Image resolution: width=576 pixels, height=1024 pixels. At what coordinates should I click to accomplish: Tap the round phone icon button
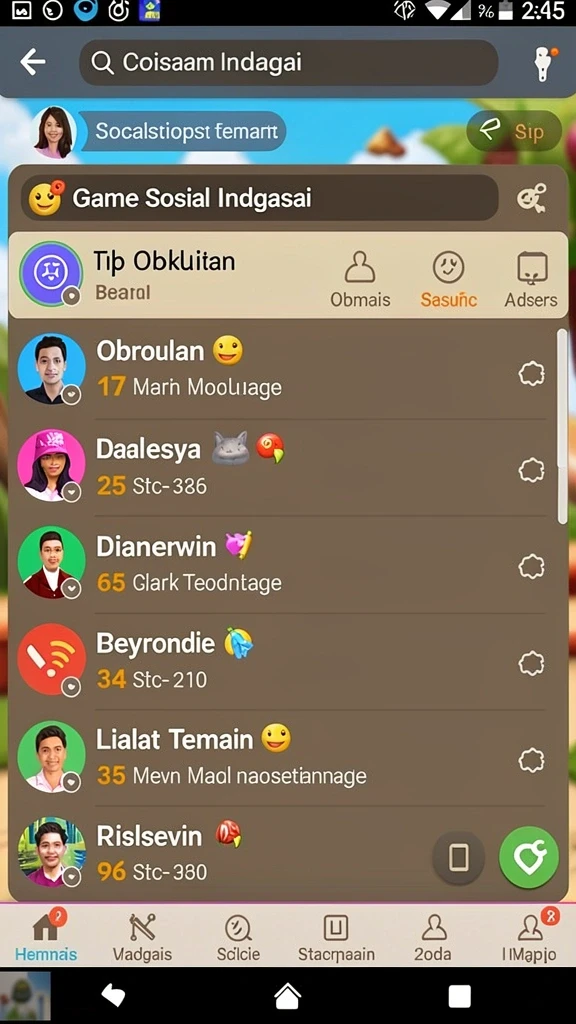pos(459,857)
